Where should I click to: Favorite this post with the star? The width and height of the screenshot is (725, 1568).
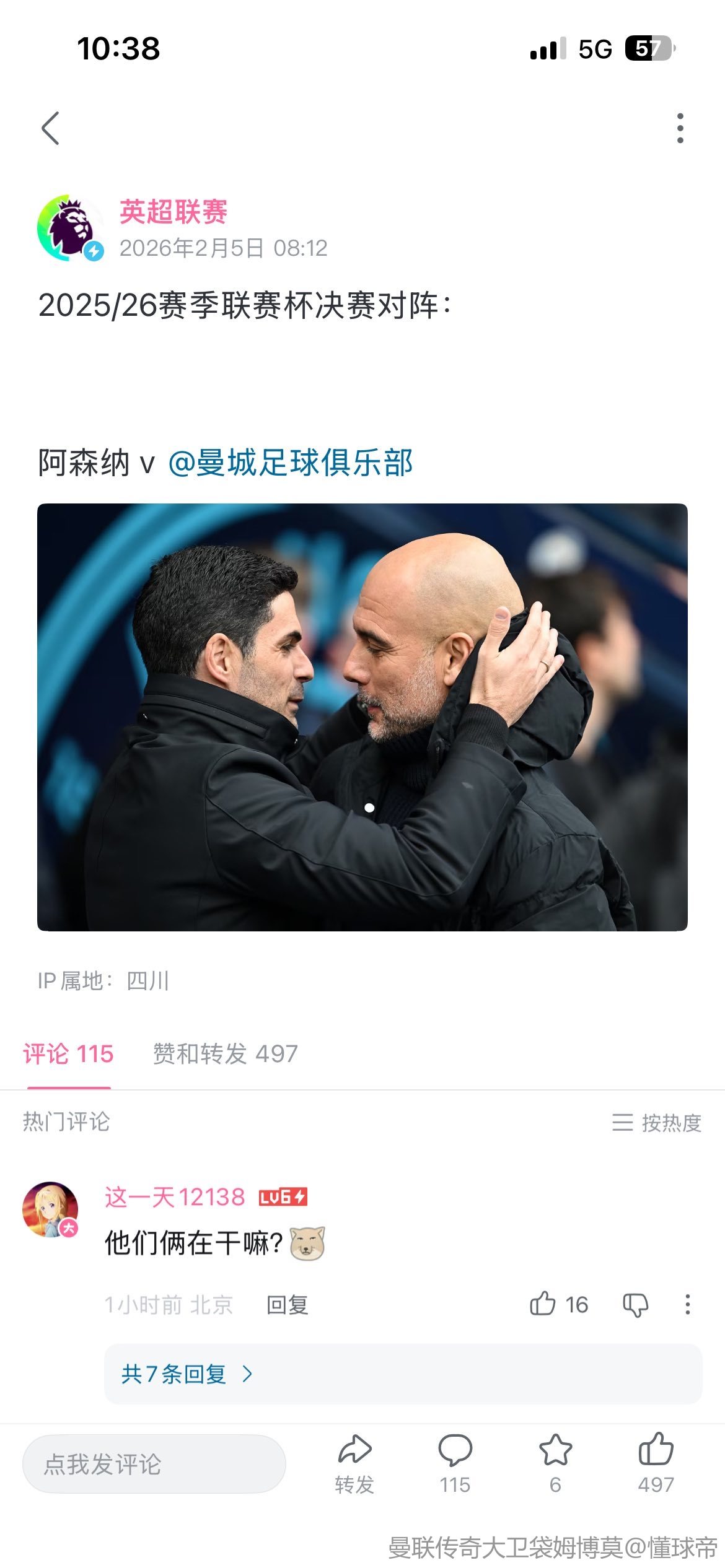pyautogui.click(x=555, y=1463)
